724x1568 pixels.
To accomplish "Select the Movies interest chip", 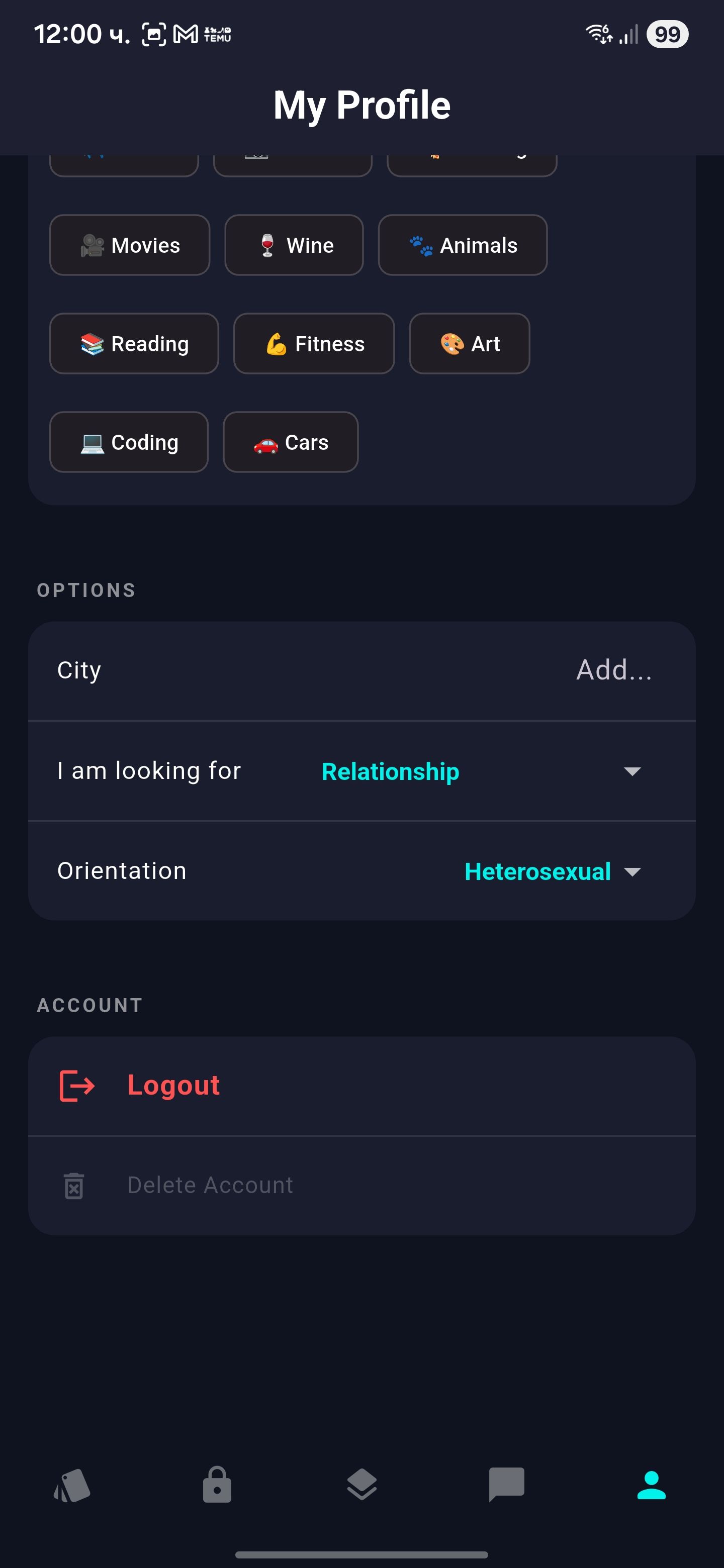I will [x=130, y=245].
